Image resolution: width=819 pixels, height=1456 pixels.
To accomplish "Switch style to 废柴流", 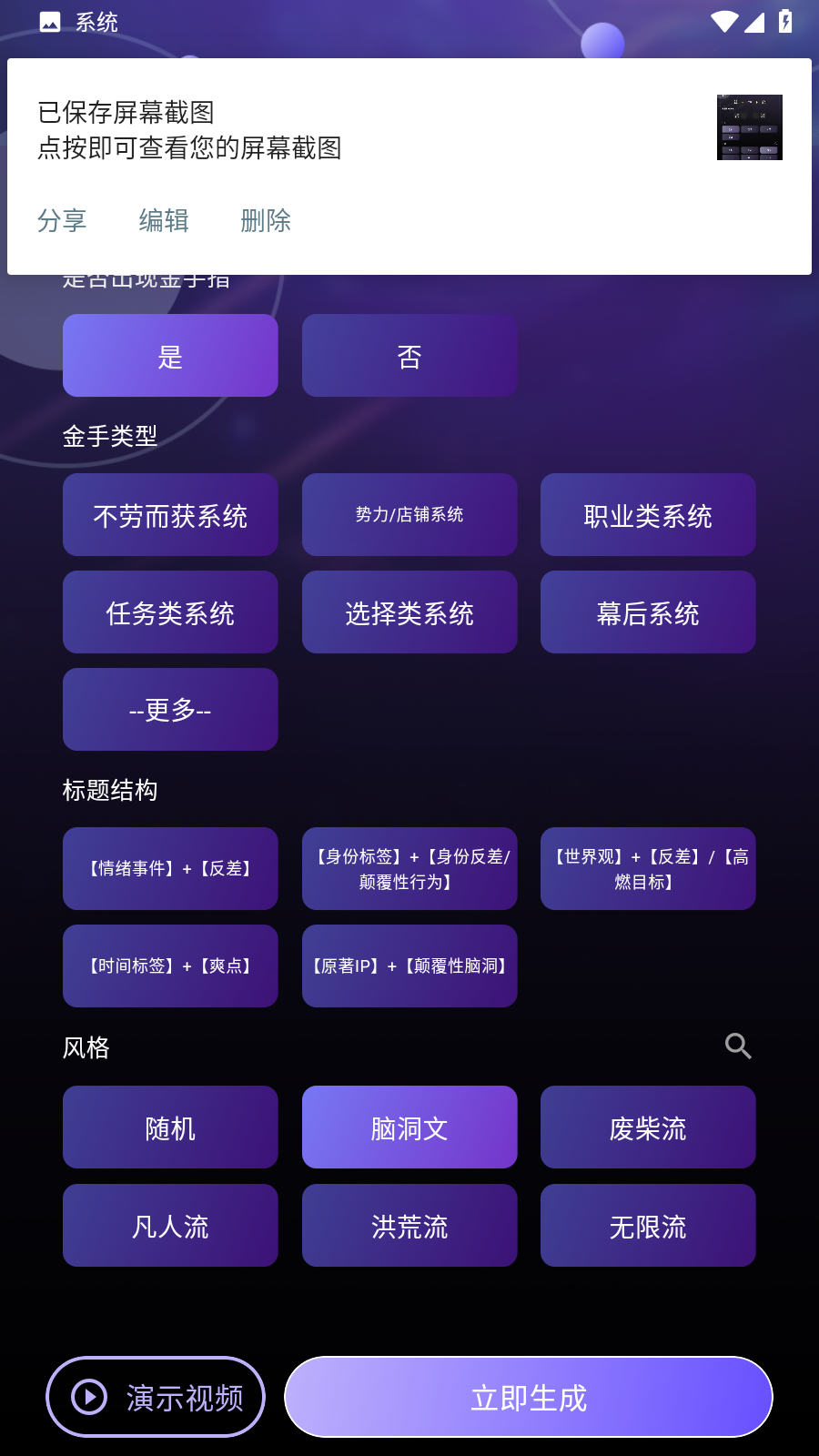I will click(648, 1127).
